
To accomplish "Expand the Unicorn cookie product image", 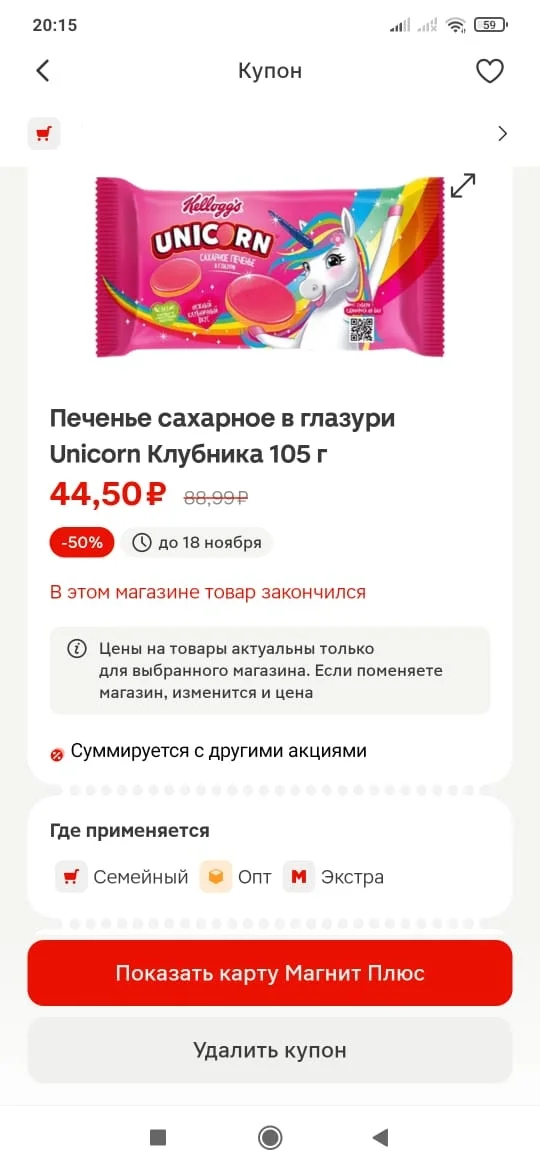I will (463, 185).
